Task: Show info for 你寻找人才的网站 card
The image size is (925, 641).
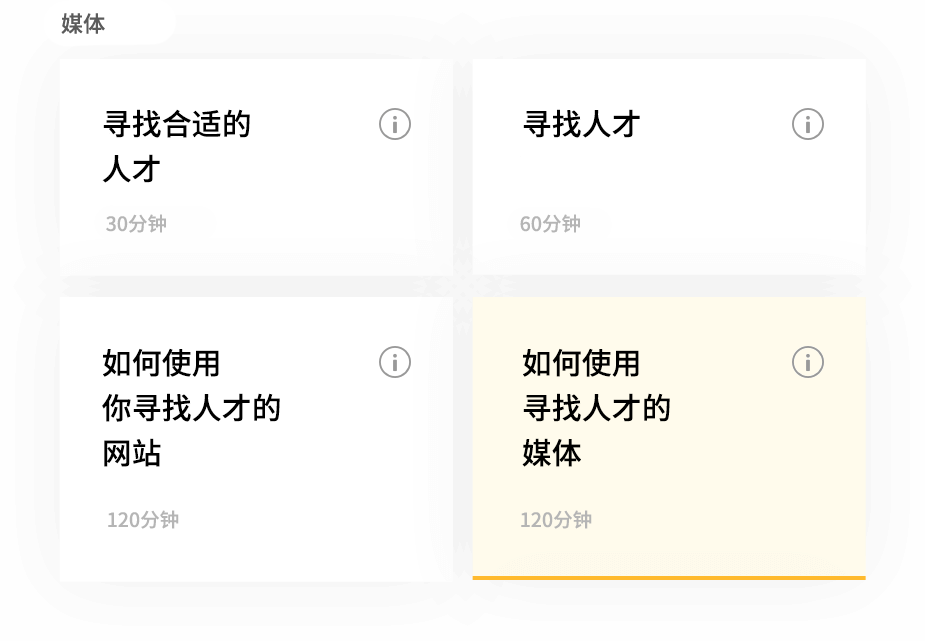Action: 395,362
